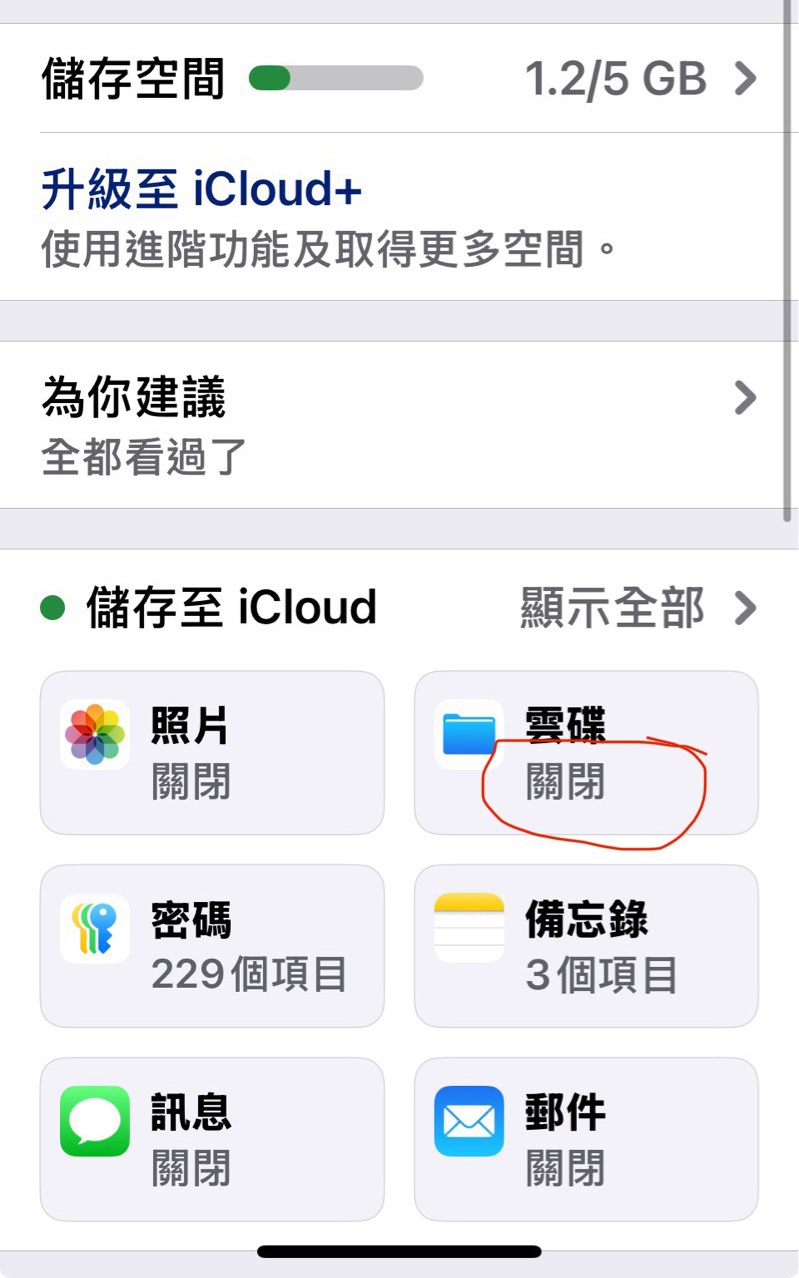Open the 儲存空間 storage row
This screenshot has height=1278, width=799.
click(x=400, y=79)
